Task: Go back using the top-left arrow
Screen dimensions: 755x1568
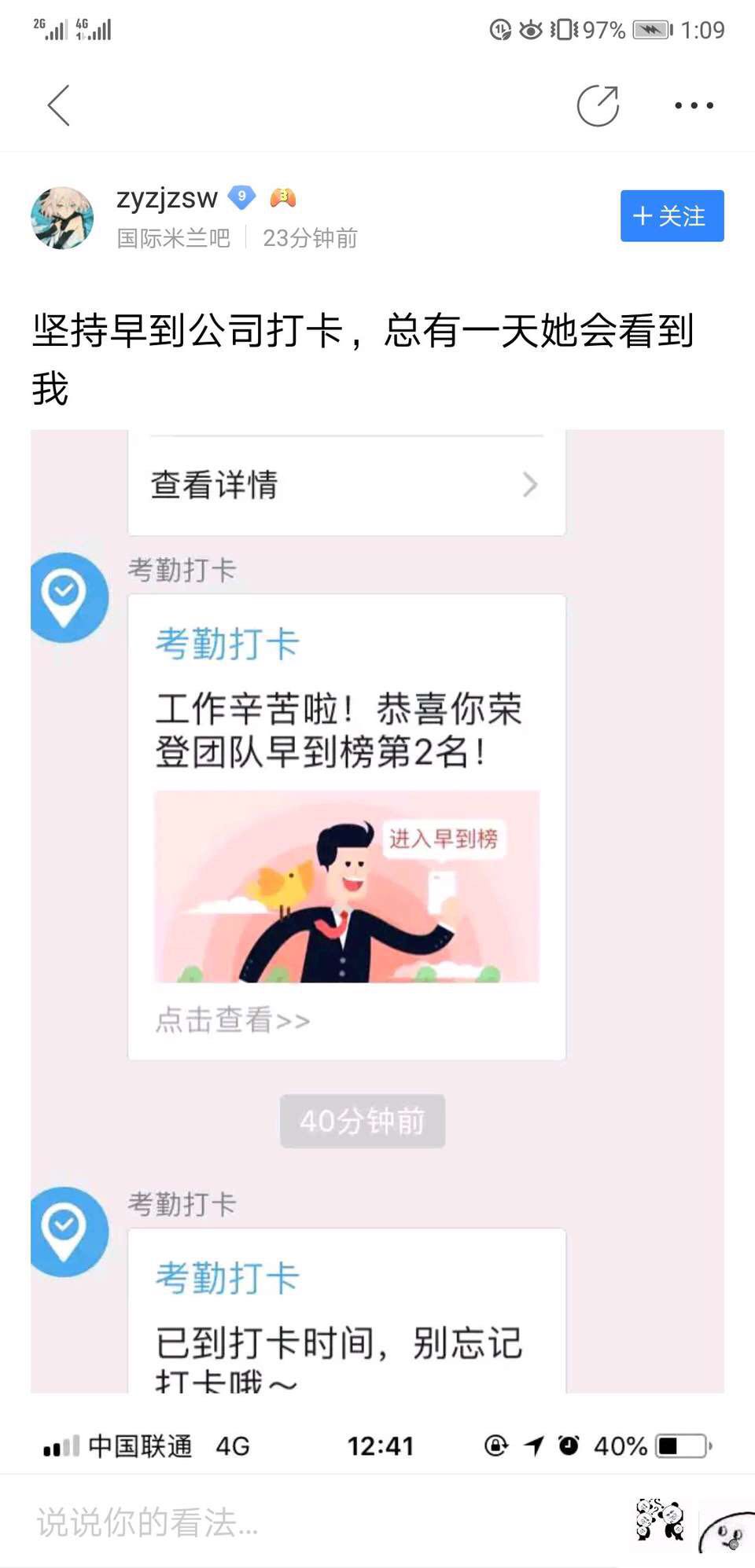Action: 59,105
